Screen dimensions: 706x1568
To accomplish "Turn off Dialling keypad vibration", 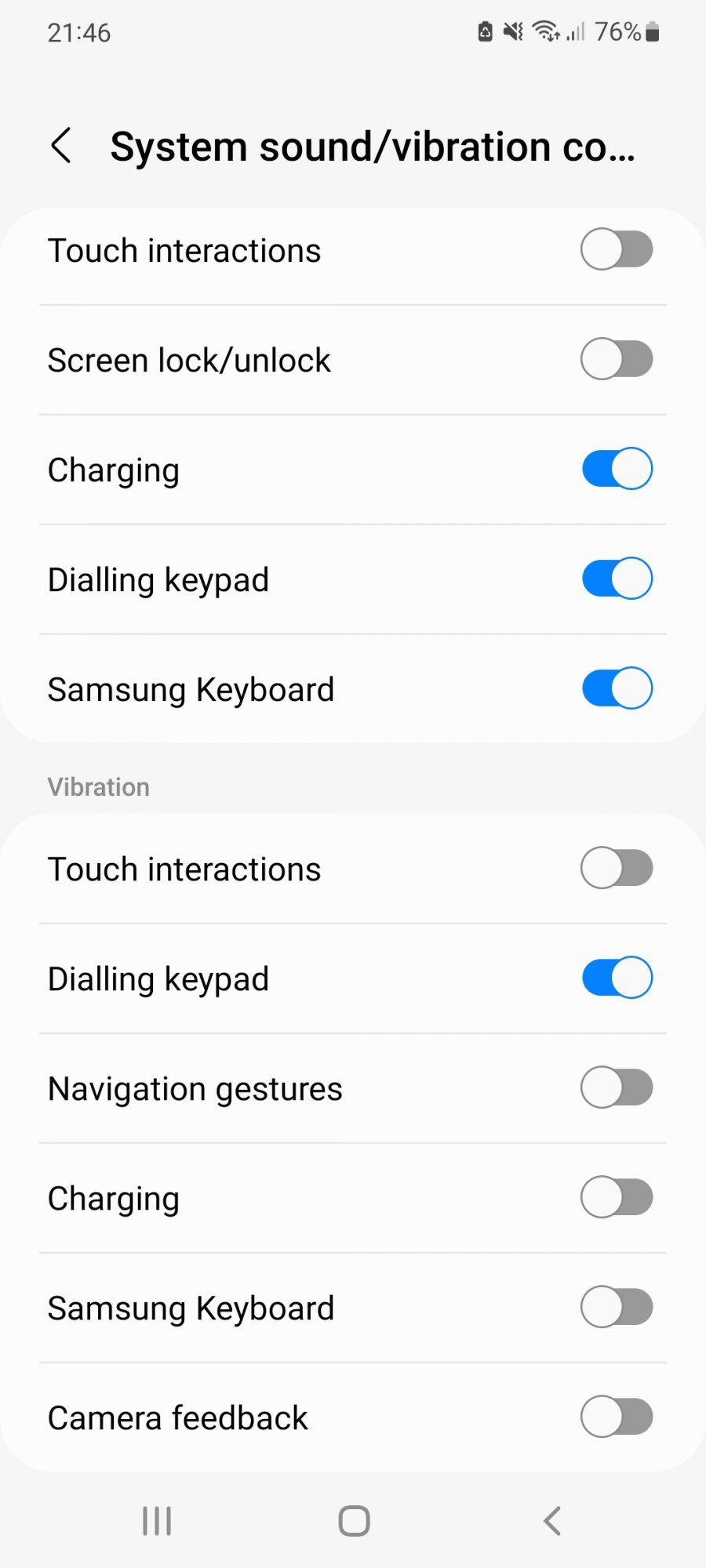I will click(x=617, y=978).
